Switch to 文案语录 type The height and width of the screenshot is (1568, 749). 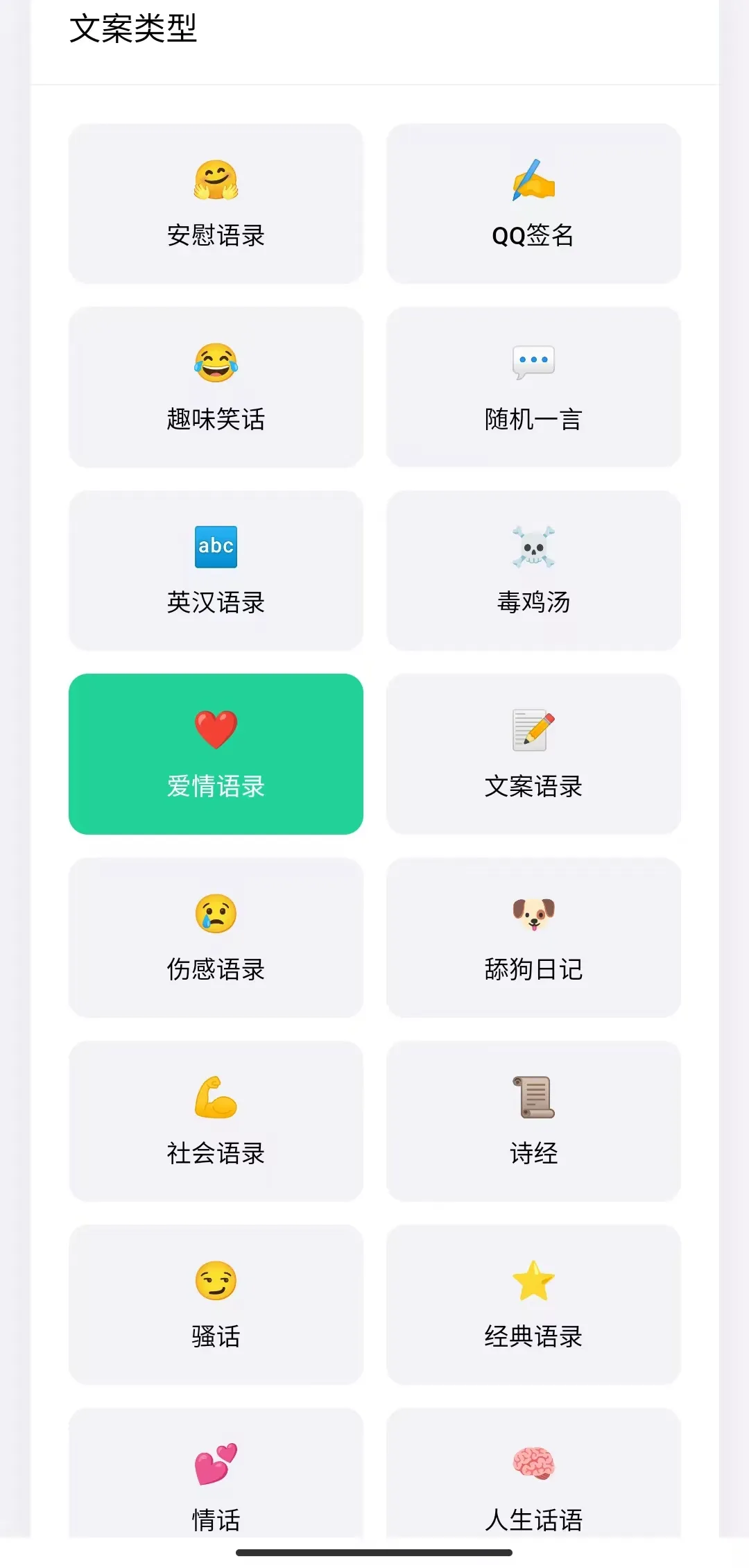[533, 754]
